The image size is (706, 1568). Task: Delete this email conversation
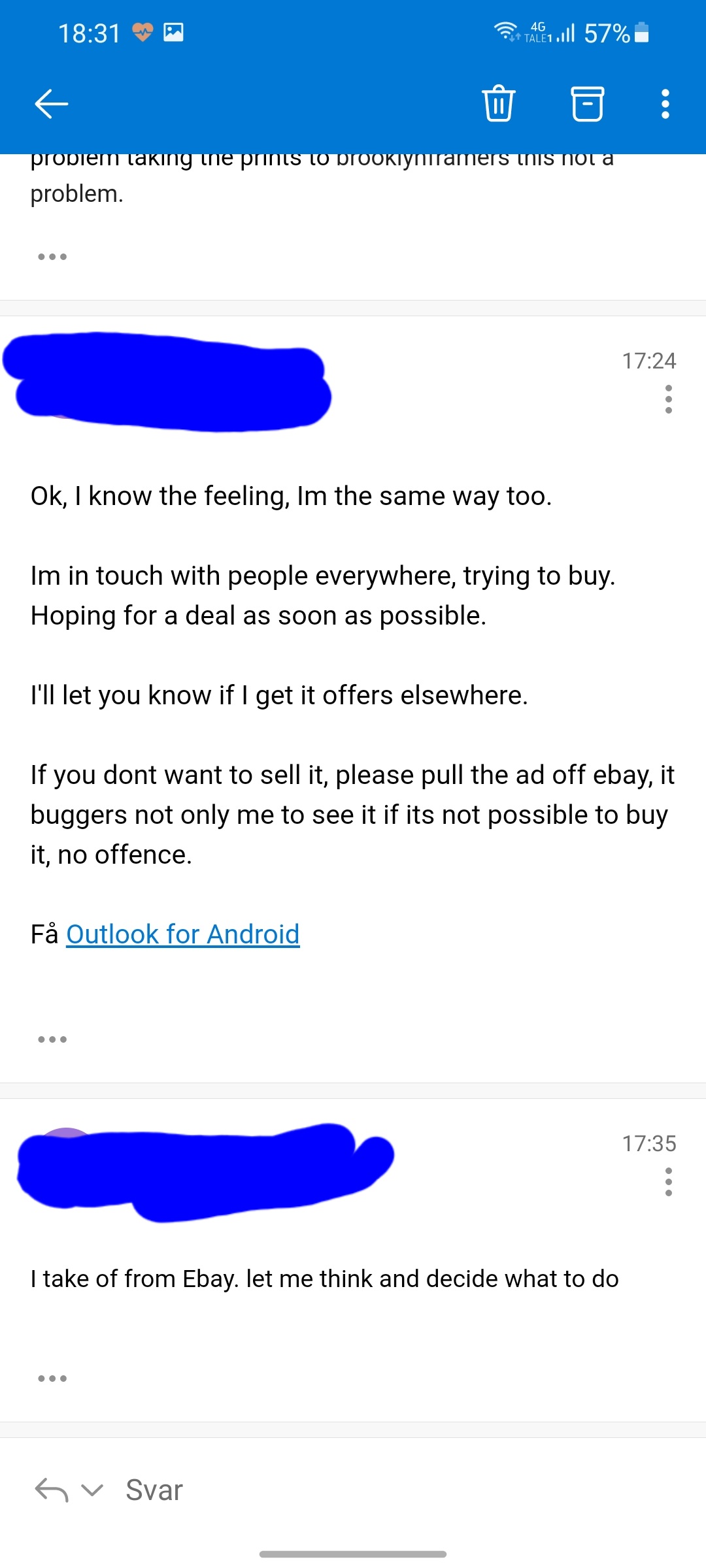coord(499,104)
